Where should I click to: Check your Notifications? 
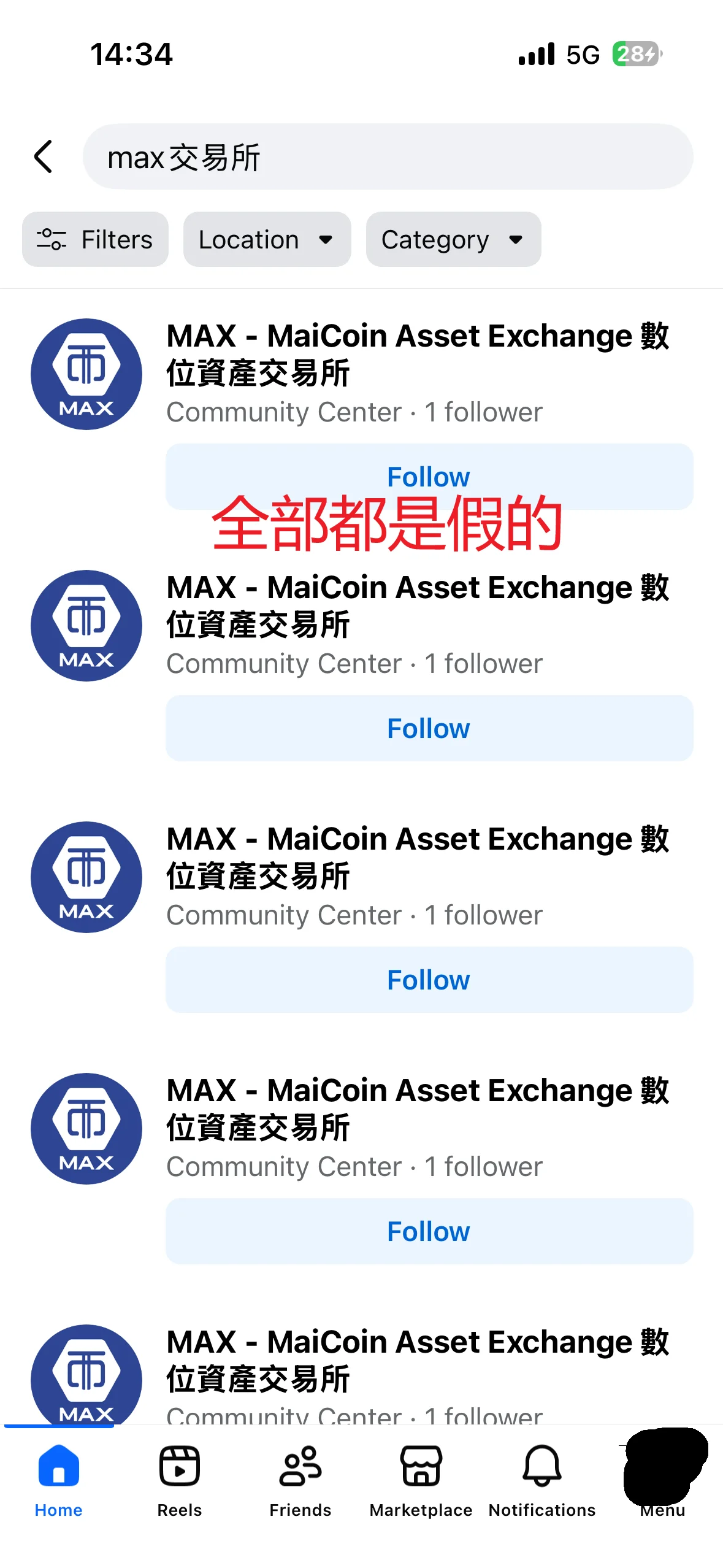[x=541, y=1485]
